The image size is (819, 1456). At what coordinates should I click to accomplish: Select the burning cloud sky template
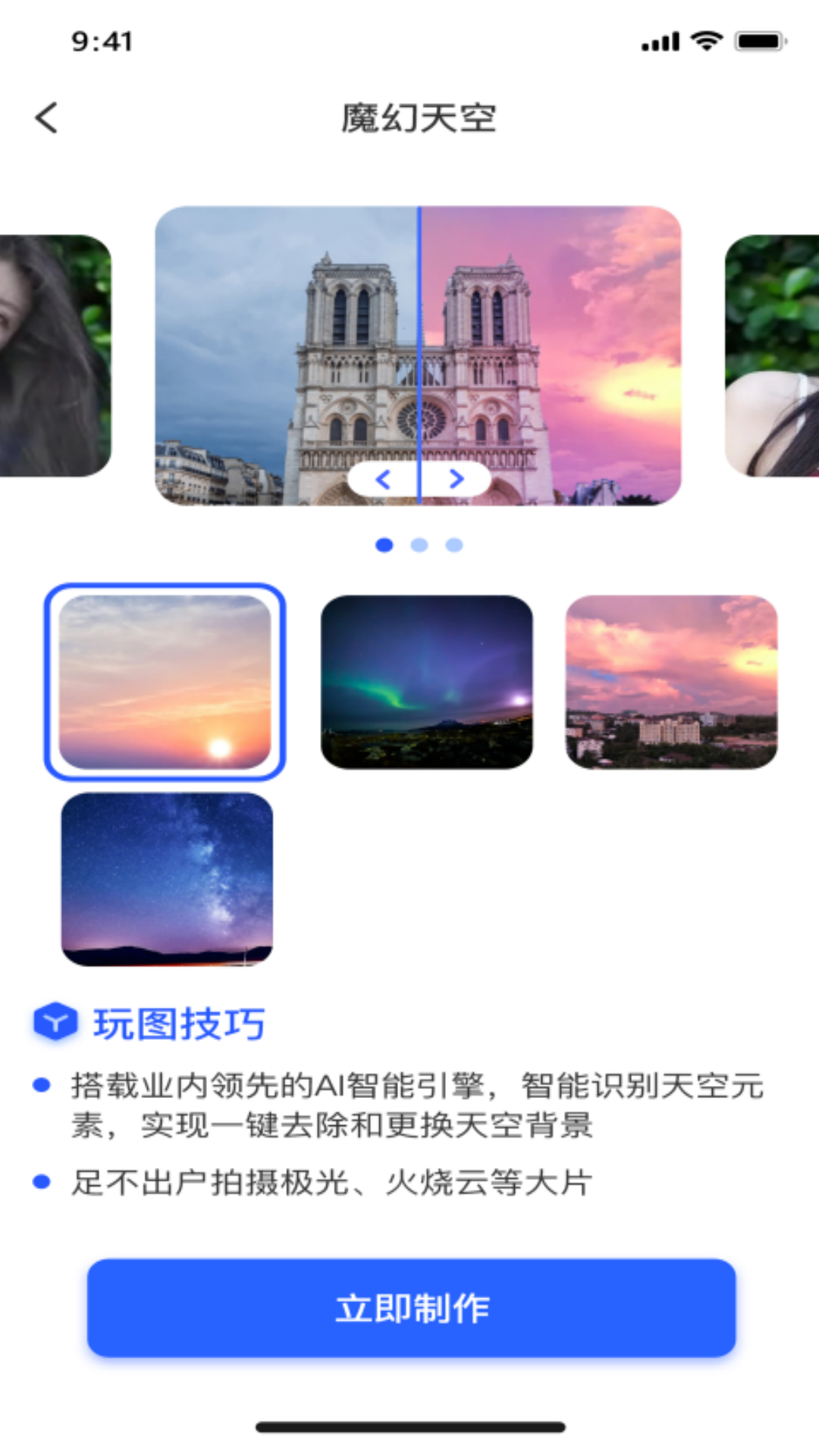click(671, 683)
